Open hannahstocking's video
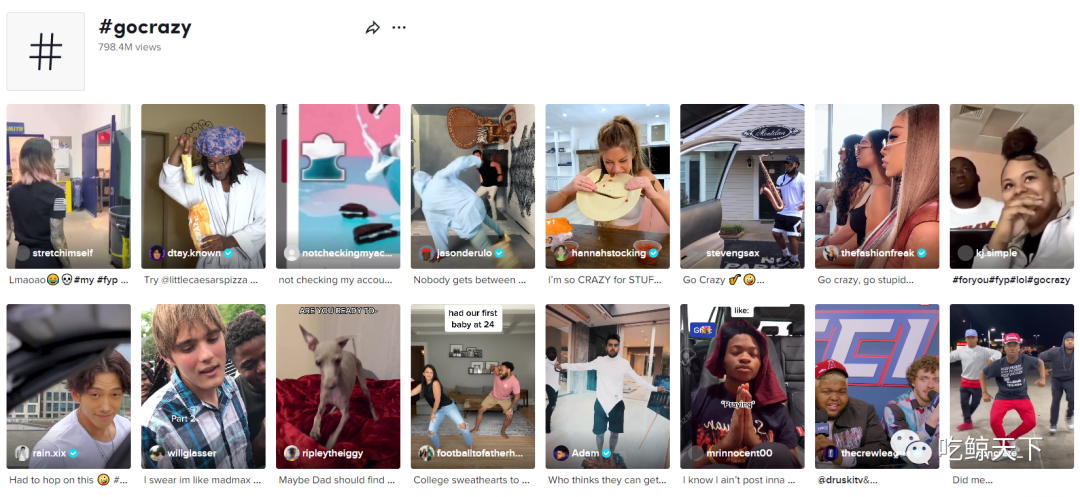Screen dimensions: 1080x497 (x=607, y=185)
